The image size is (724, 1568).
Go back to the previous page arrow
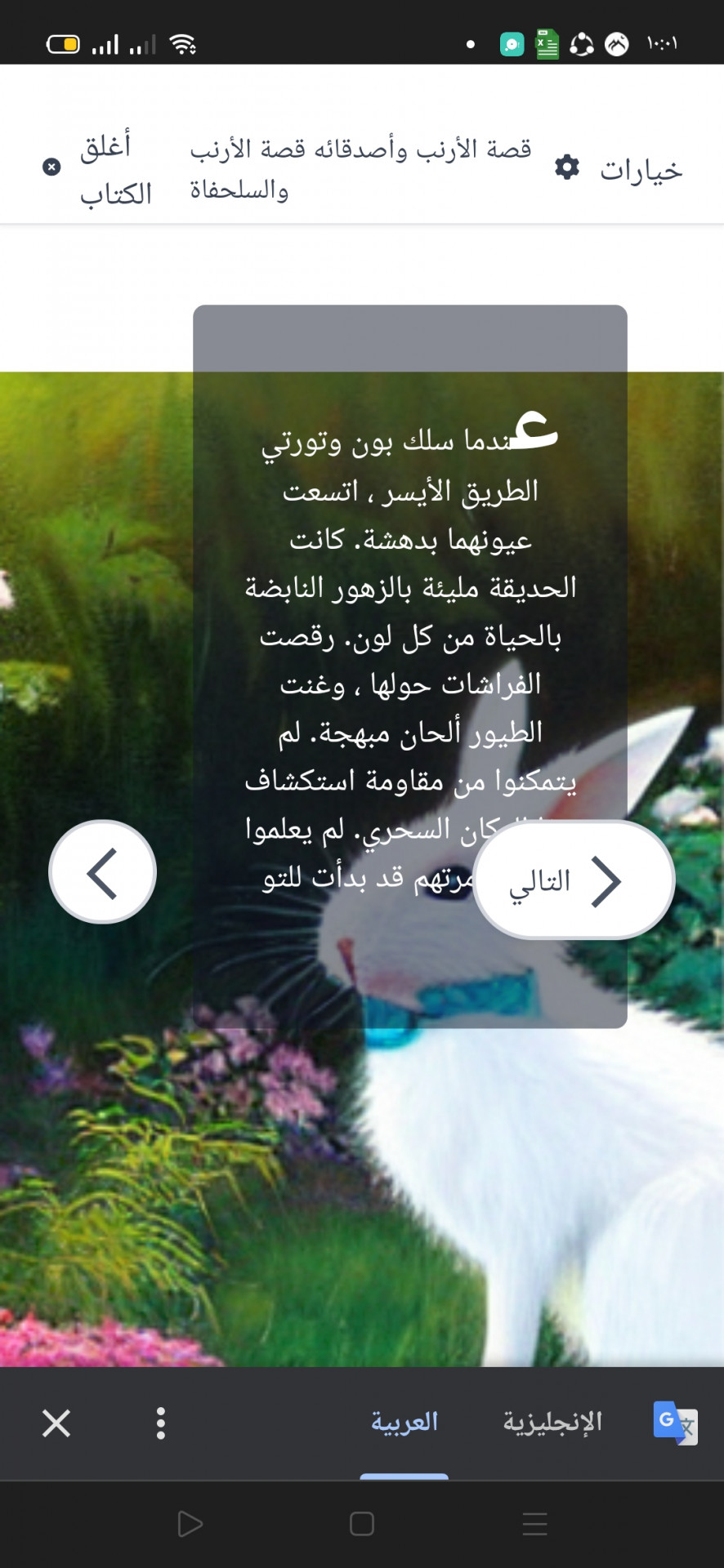(103, 872)
